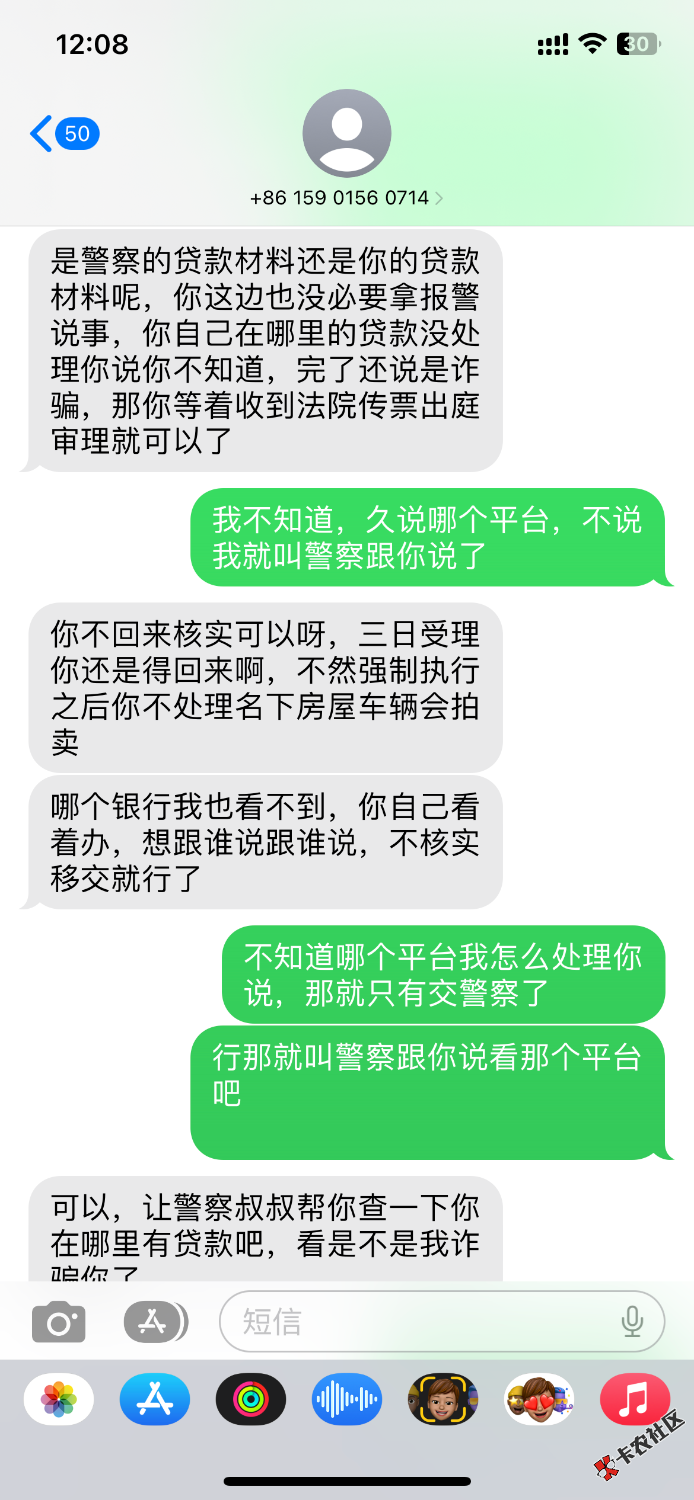Viewport: 694px width, 1500px height.
Task: Go back to the message list
Action: [62, 134]
